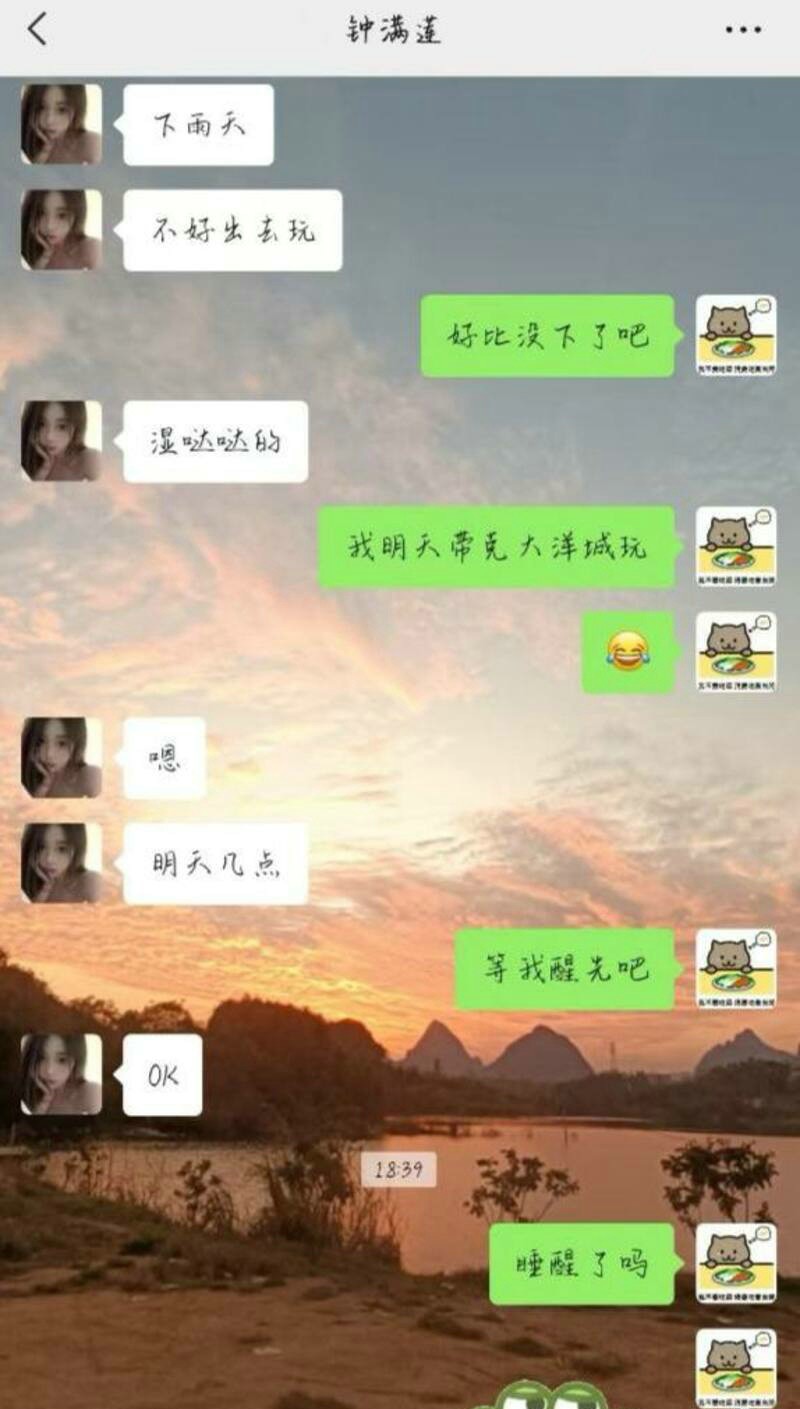Viewport: 800px width, 1409px height.
Task: Open the contact's avatar beside 下雨天
Action: tap(61, 124)
